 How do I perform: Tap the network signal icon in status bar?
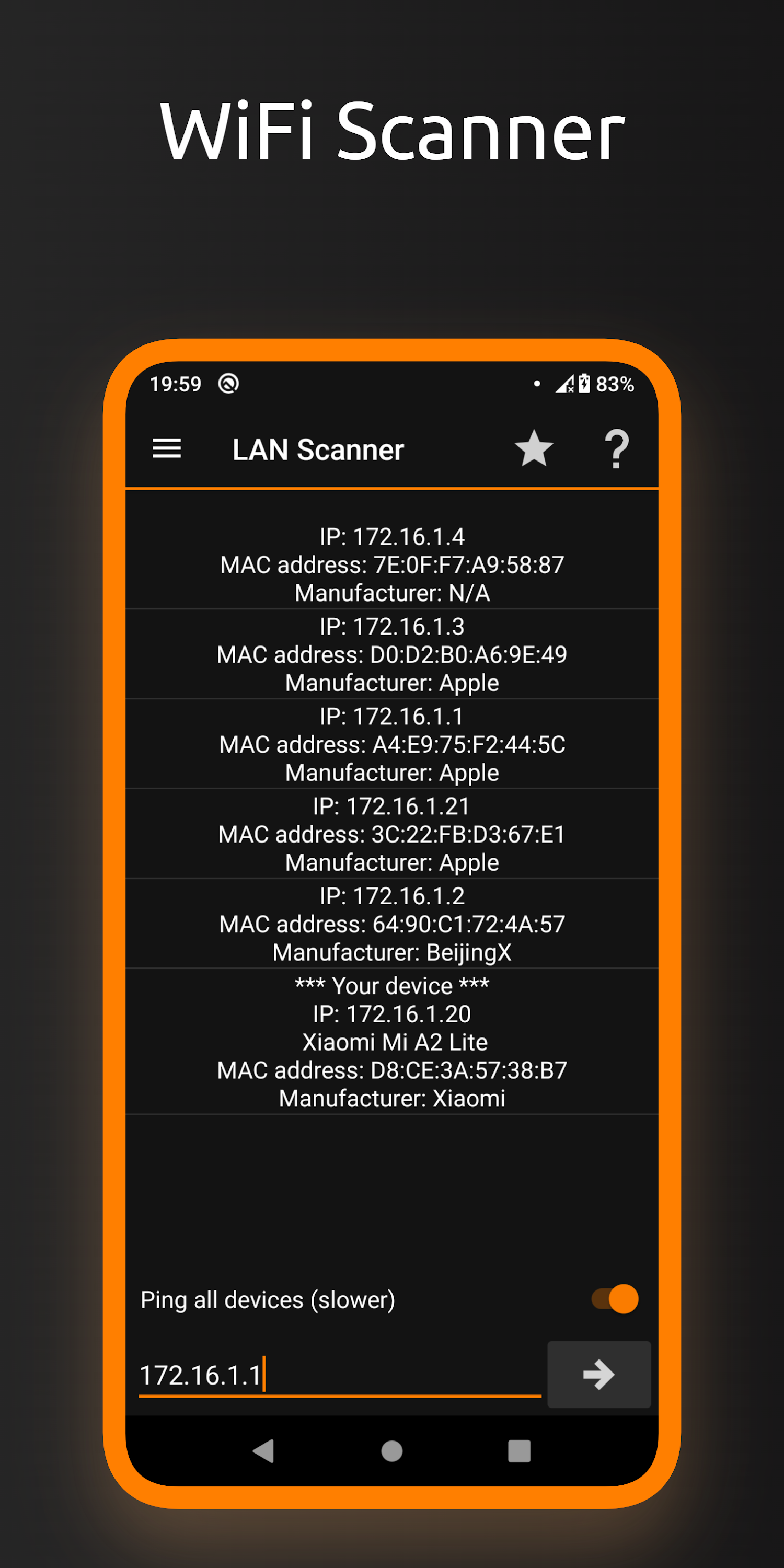(x=565, y=384)
